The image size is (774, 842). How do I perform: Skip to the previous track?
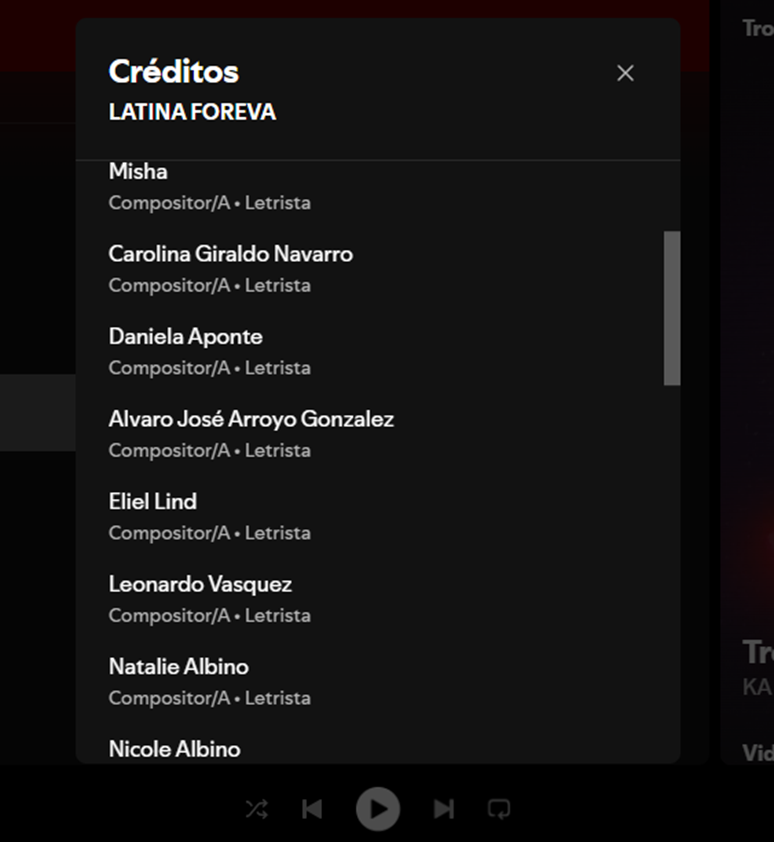click(x=312, y=809)
